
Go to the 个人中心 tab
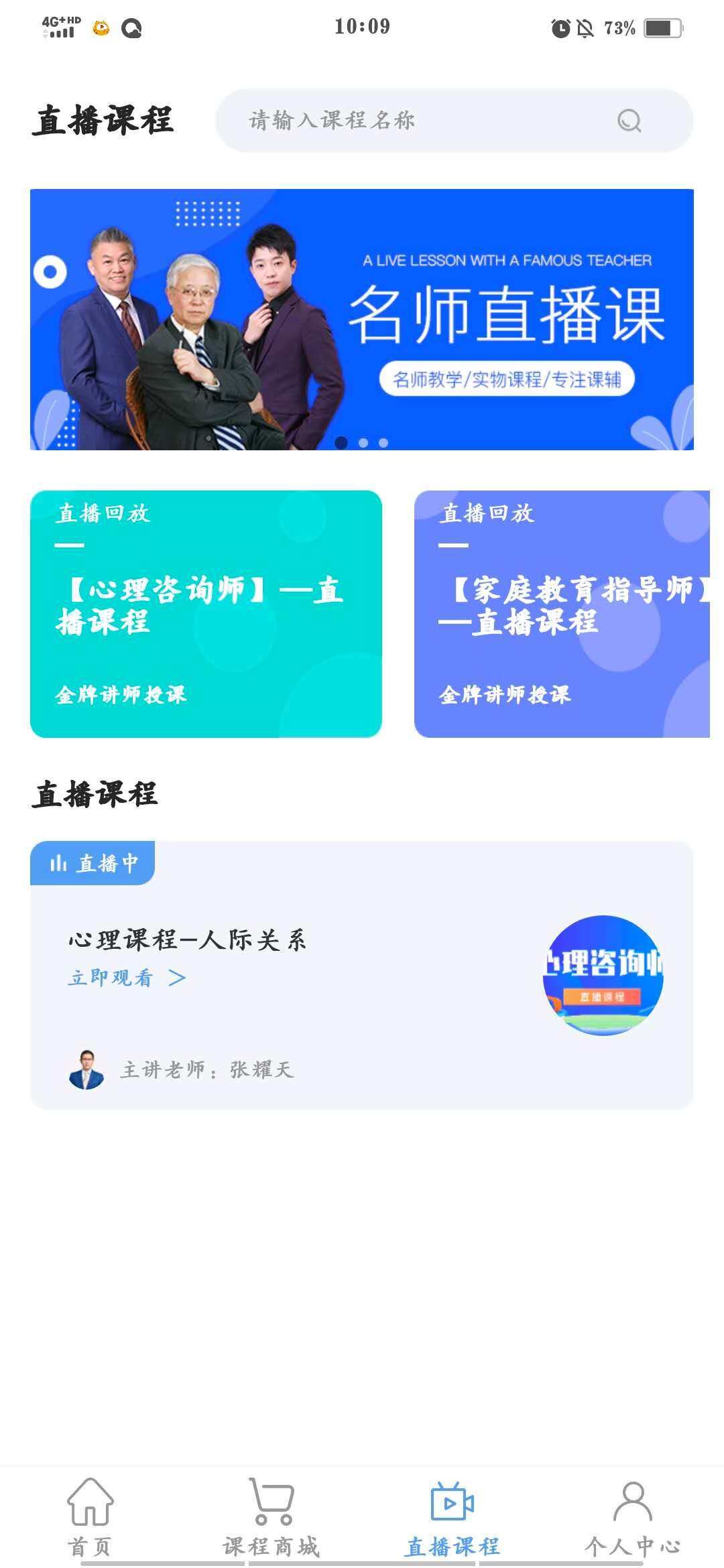(x=633, y=1518)
